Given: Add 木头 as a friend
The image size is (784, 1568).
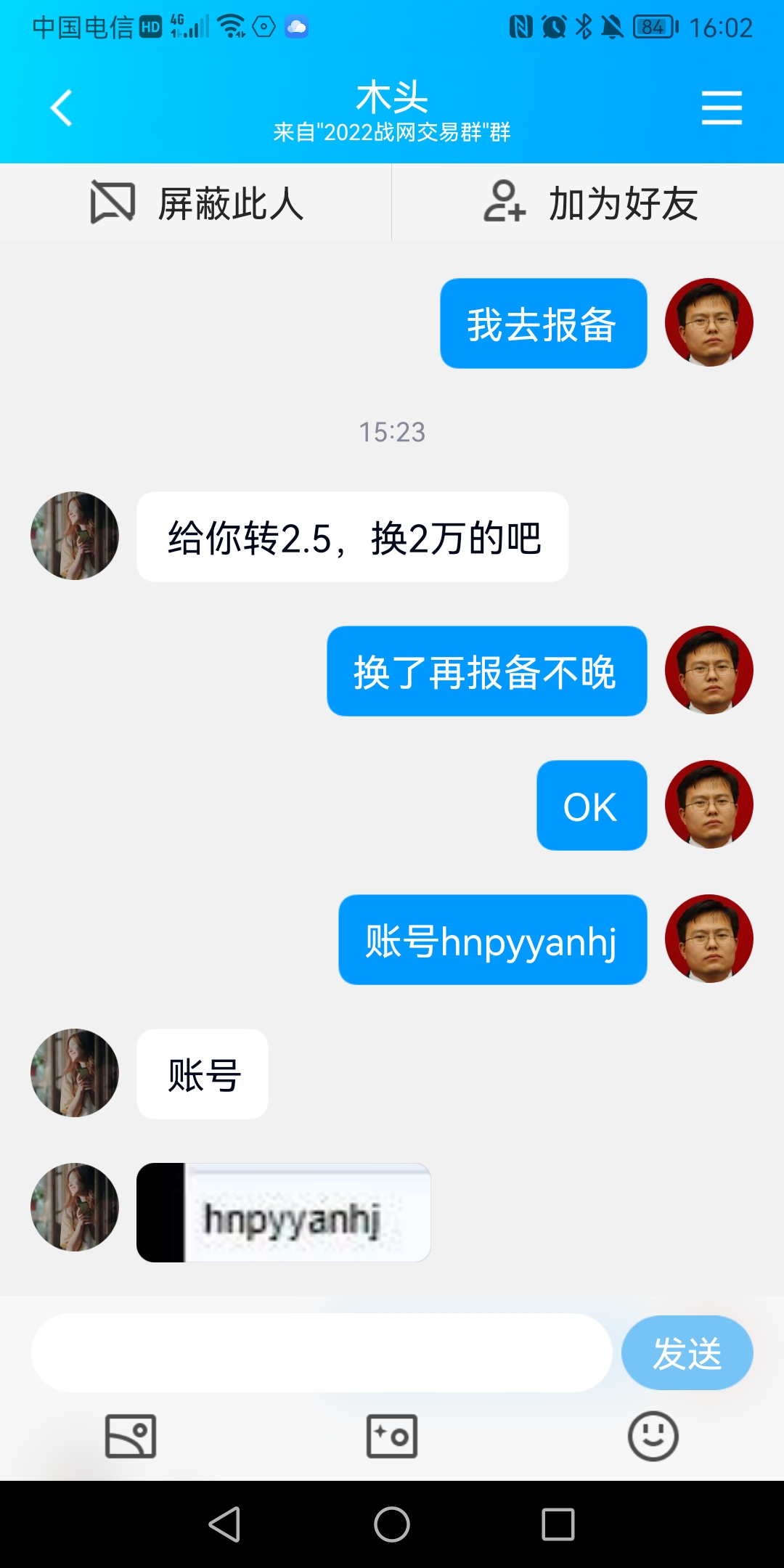Looking at the screenshot, I should (x=589, y=203).
